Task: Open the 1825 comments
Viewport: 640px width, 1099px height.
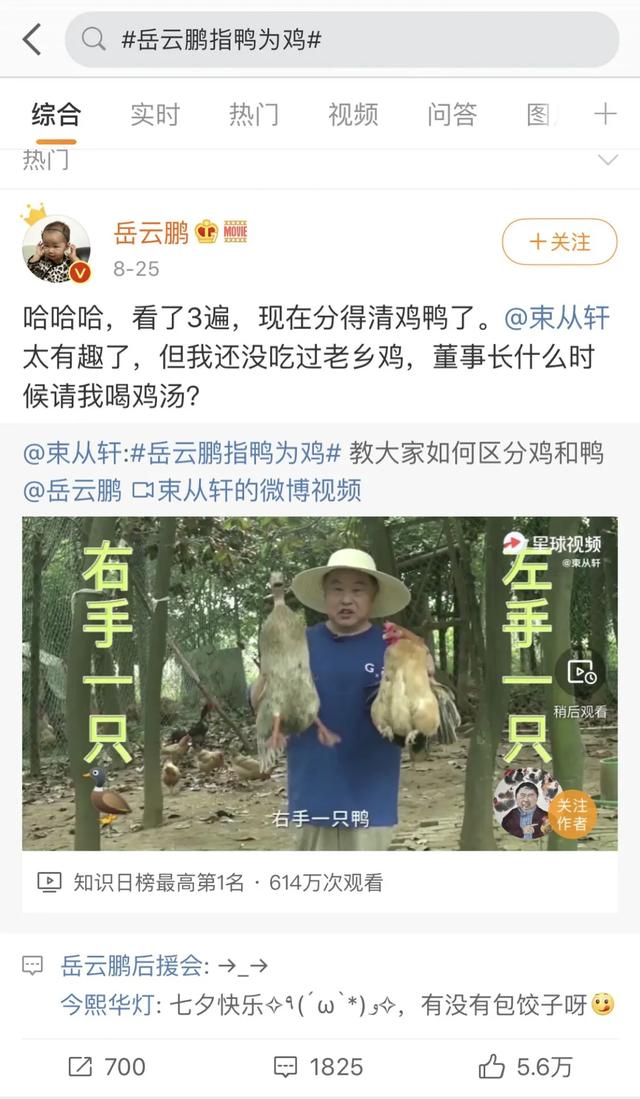Action: [318, 1066]
